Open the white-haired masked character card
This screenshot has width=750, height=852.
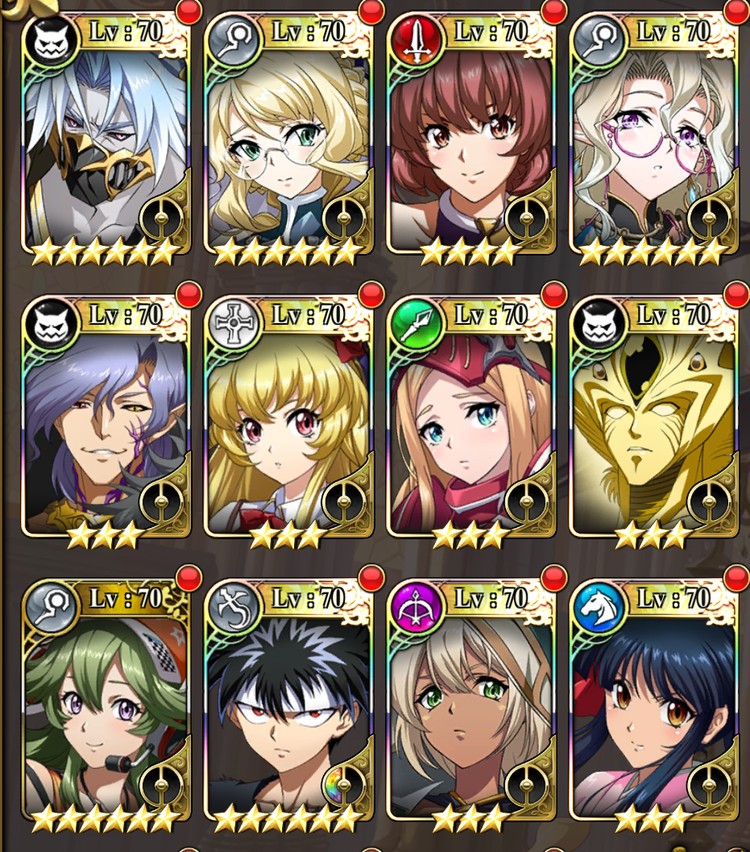(105, 140)
